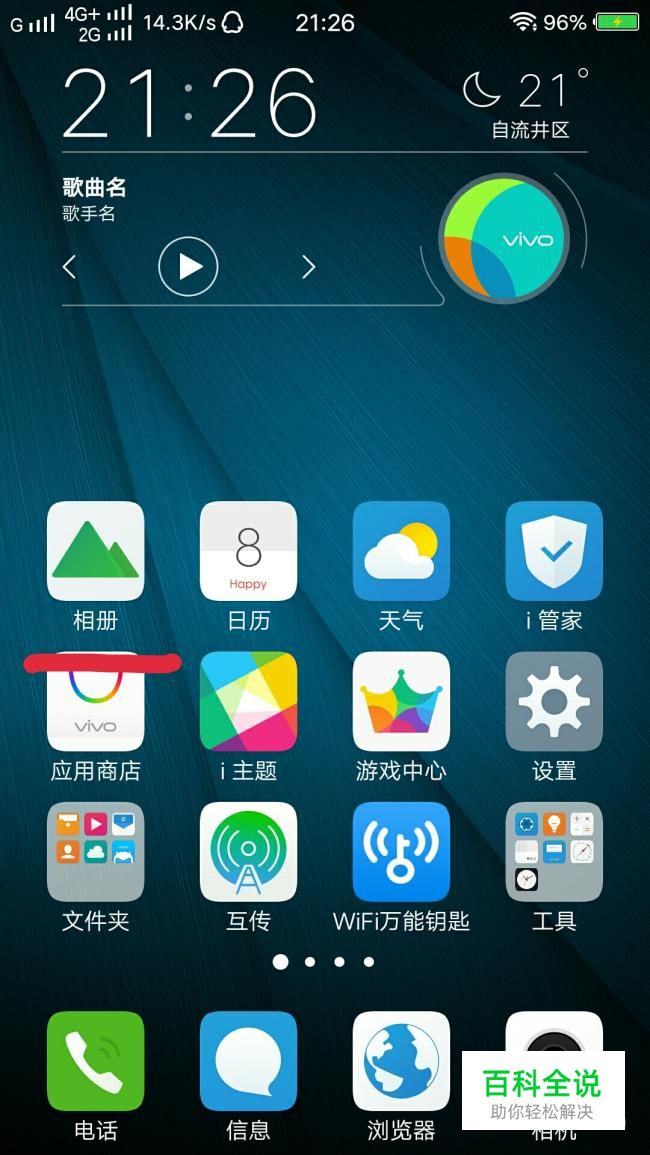Open the 相册 gallery app
The width and height of the screenshot is (650, 1155).
pos(96,551)
